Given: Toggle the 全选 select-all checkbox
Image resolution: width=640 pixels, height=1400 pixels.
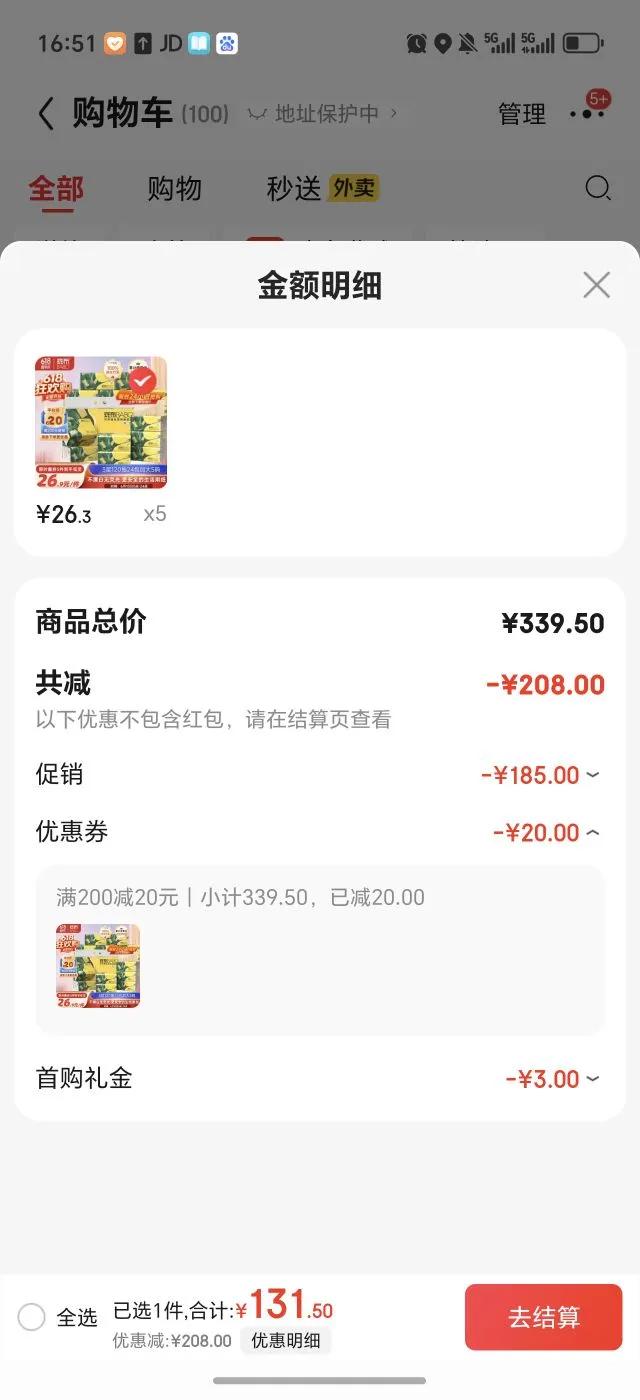Looking at the screenshot, I should (x=32, y=1317).
